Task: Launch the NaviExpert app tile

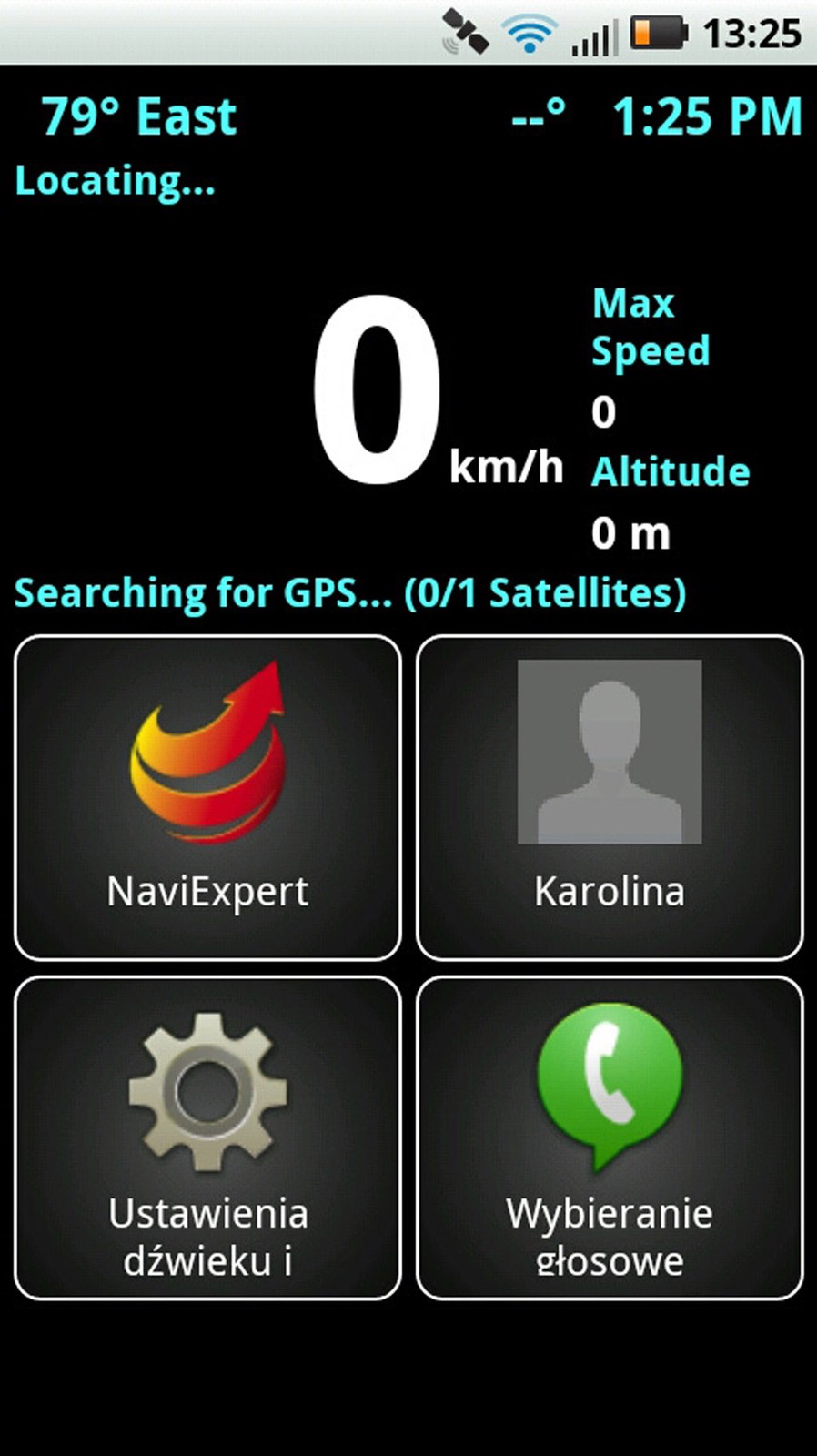Action: tap(207, 797)
